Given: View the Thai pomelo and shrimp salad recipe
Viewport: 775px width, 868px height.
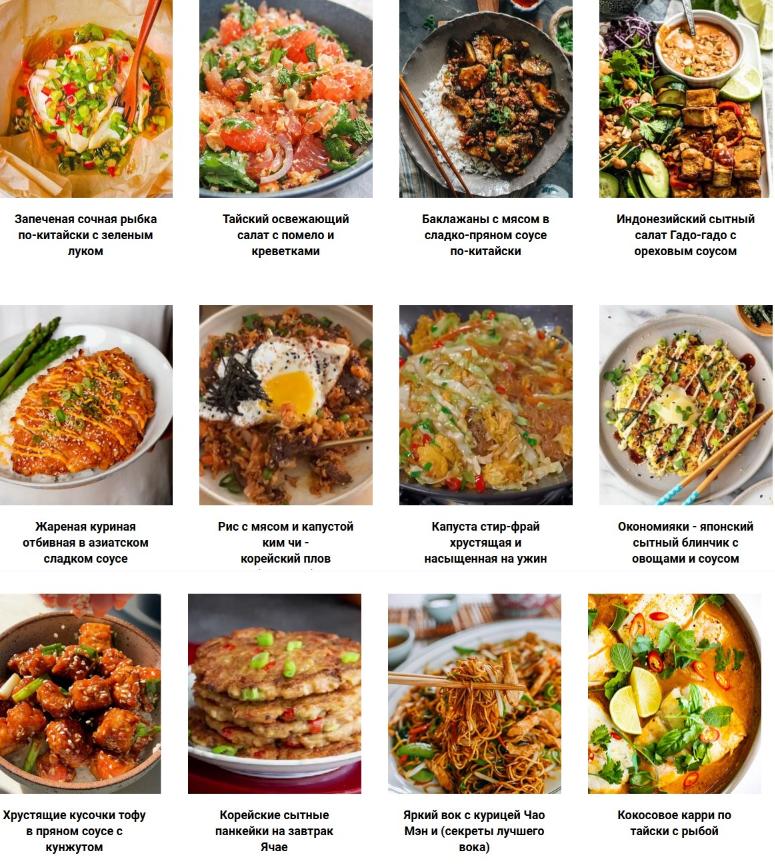Looking at the screenshot, I should (285, 98).
